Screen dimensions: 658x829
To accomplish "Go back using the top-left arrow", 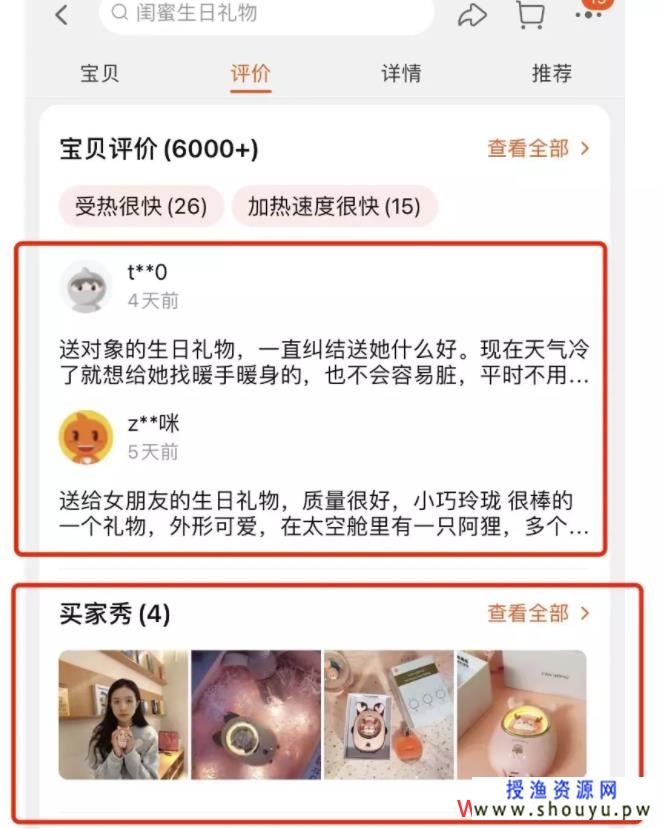I will click(x=62, y=14).
